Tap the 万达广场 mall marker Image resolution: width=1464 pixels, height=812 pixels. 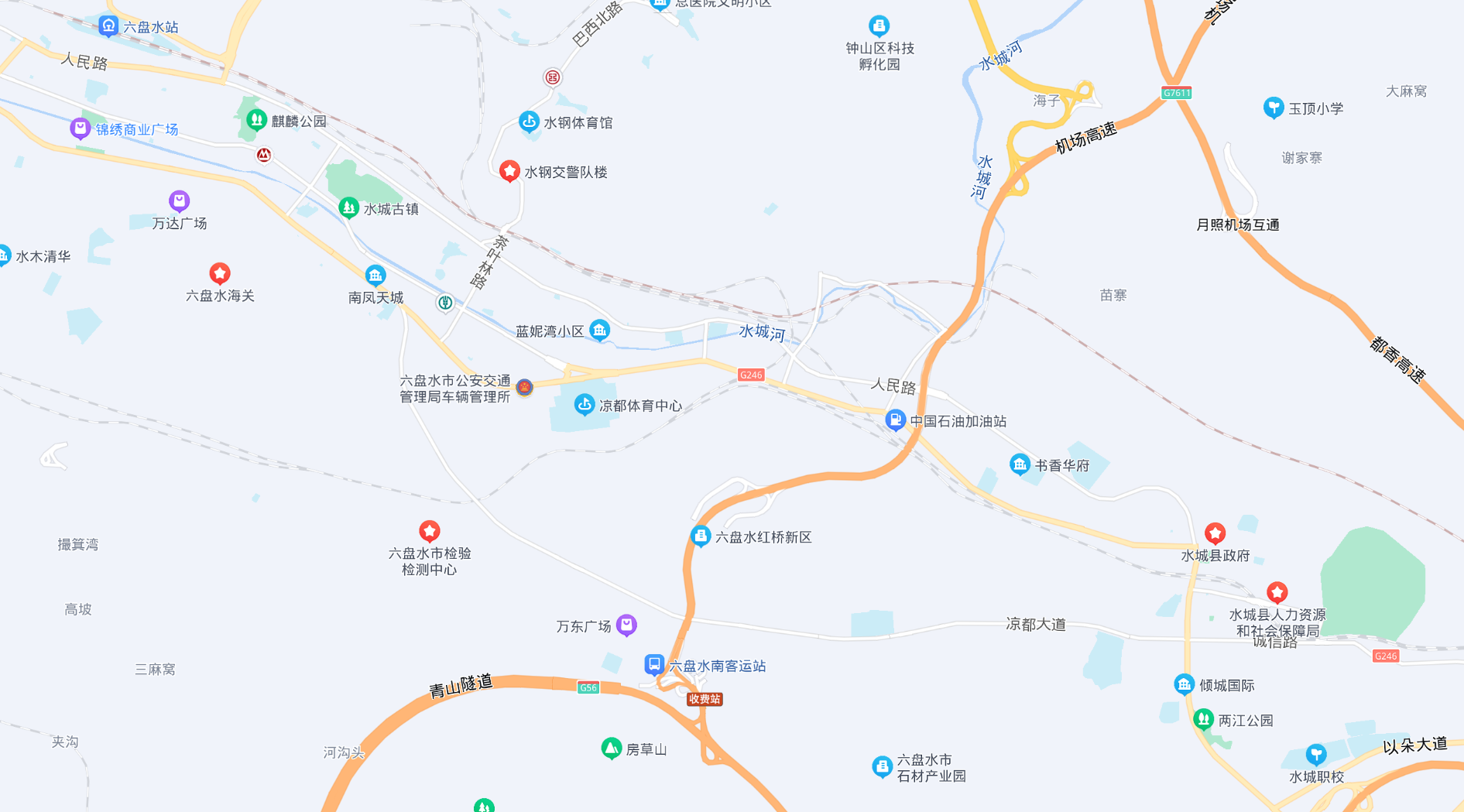click(179, 201)
